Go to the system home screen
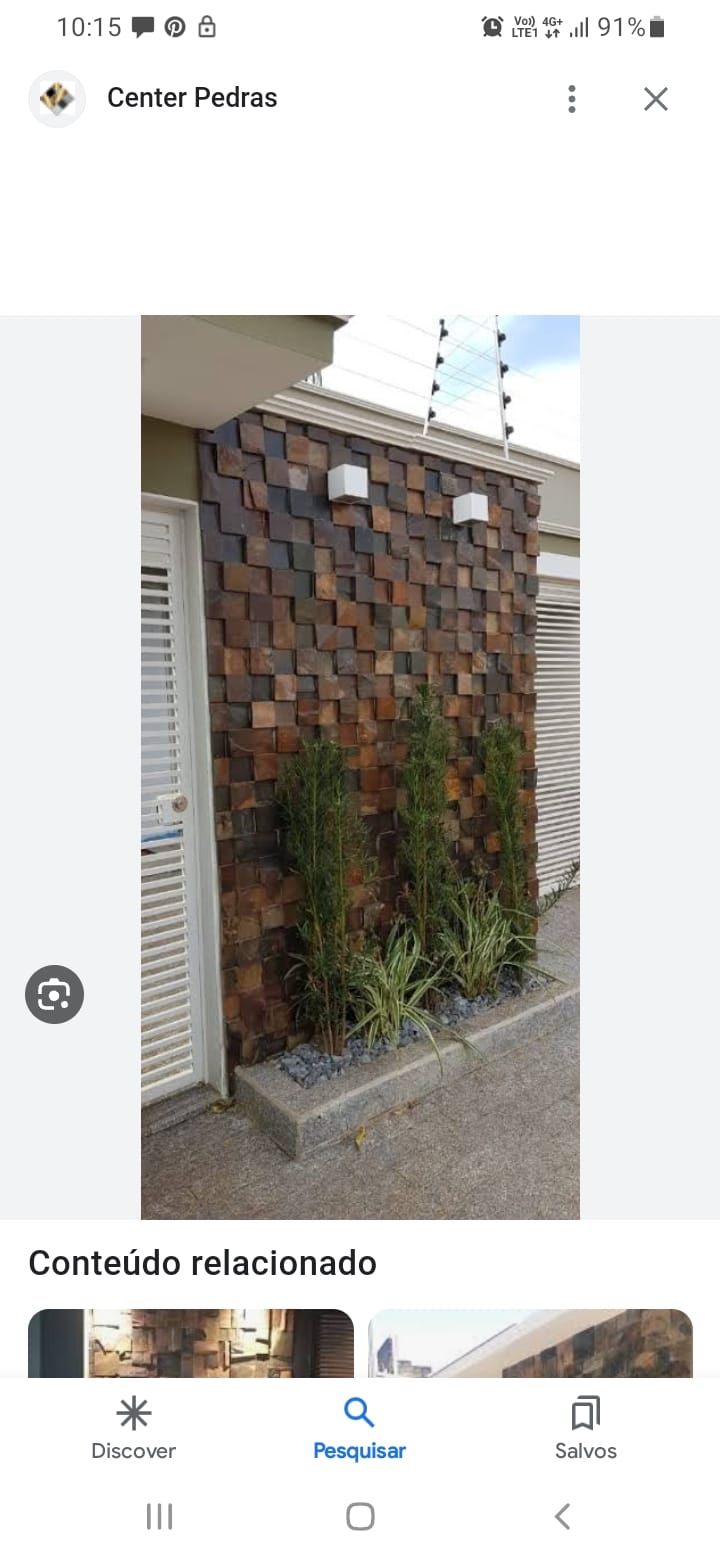Viewport: 720px width, 1560px height. click(360, 1516)
